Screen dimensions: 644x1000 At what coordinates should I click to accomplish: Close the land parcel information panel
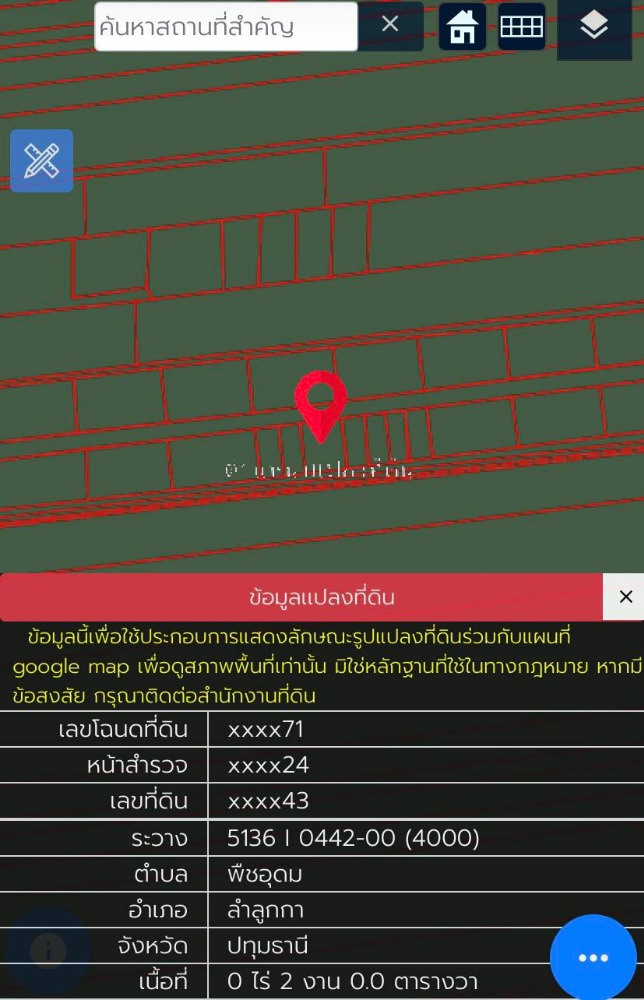(625, 597)
